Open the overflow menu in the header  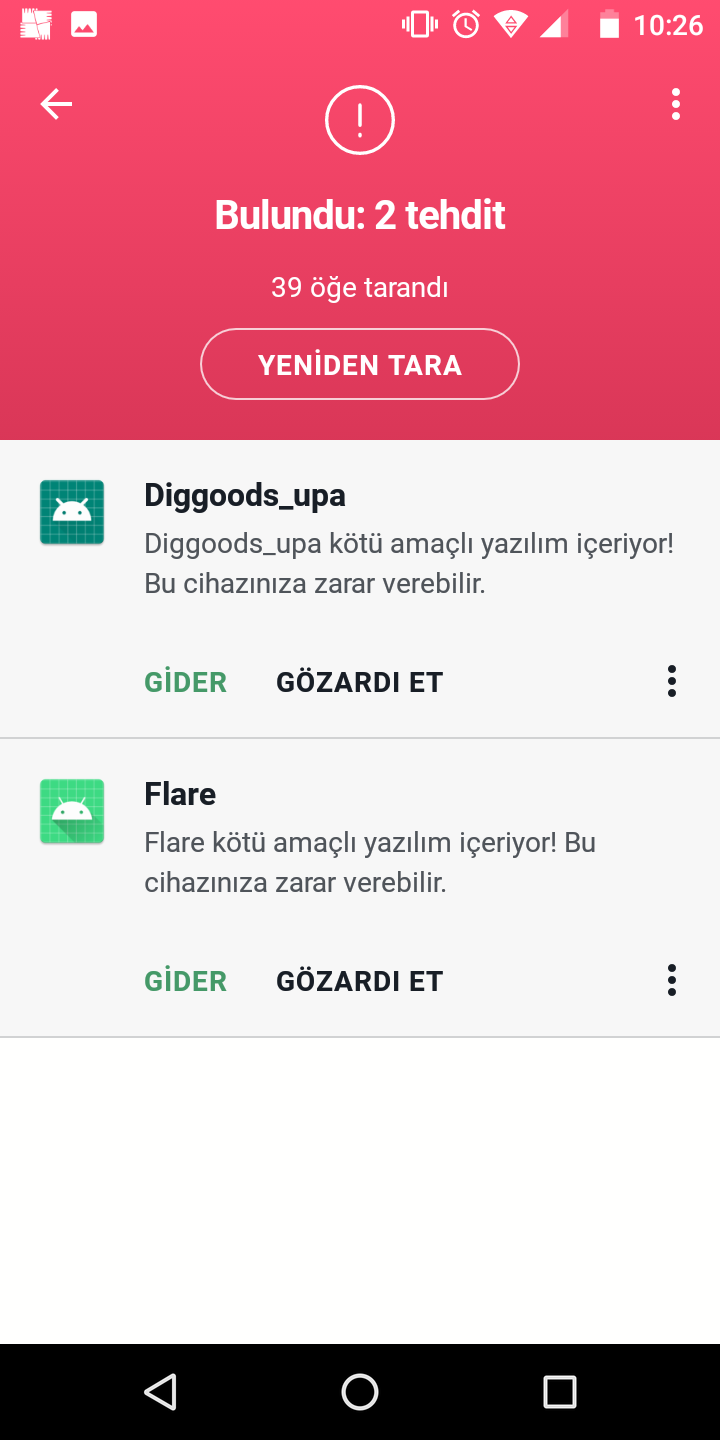click(x=676, y=104)
